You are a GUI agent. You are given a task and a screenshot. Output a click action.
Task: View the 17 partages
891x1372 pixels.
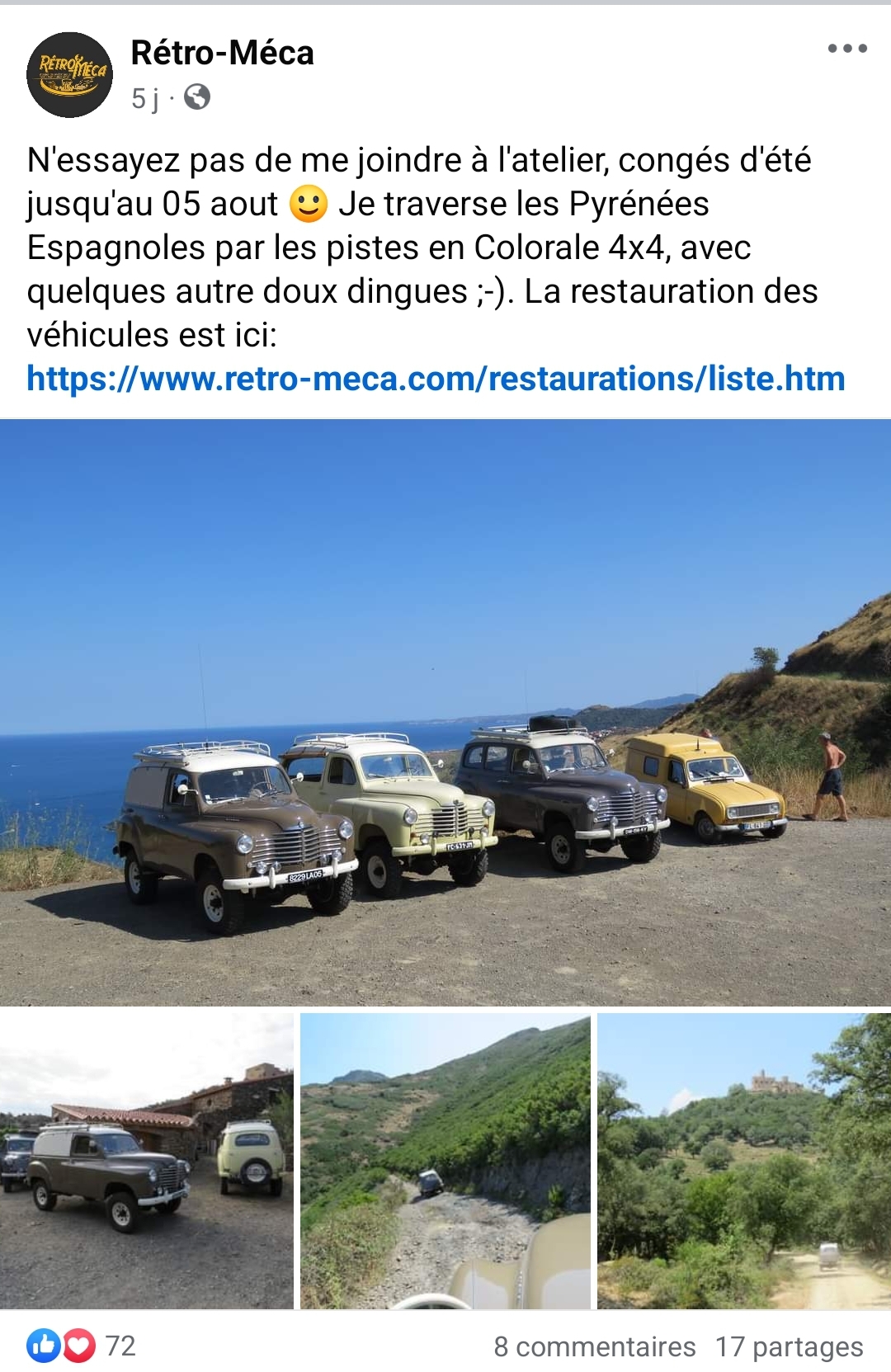point(789,1346)
